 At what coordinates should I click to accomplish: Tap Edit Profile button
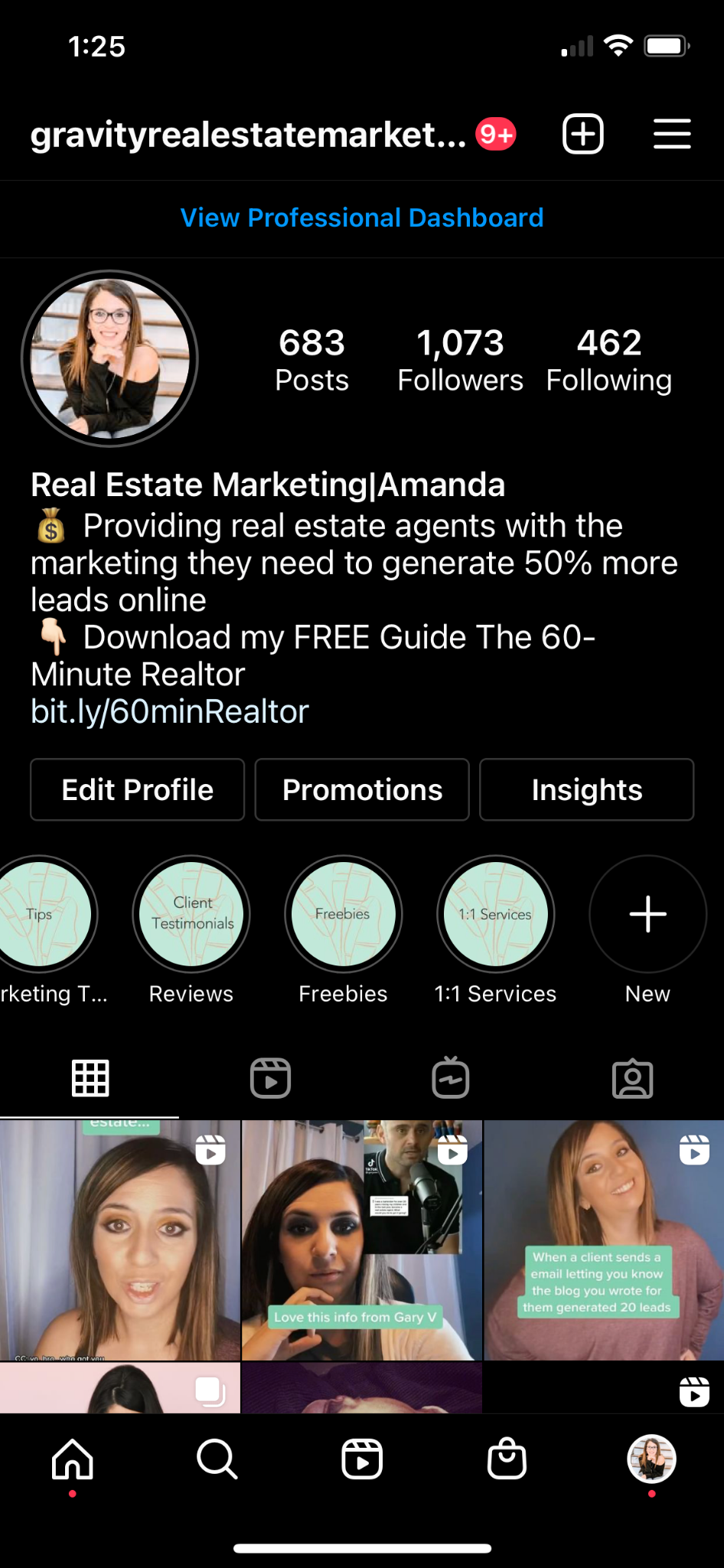click(138, 789)
